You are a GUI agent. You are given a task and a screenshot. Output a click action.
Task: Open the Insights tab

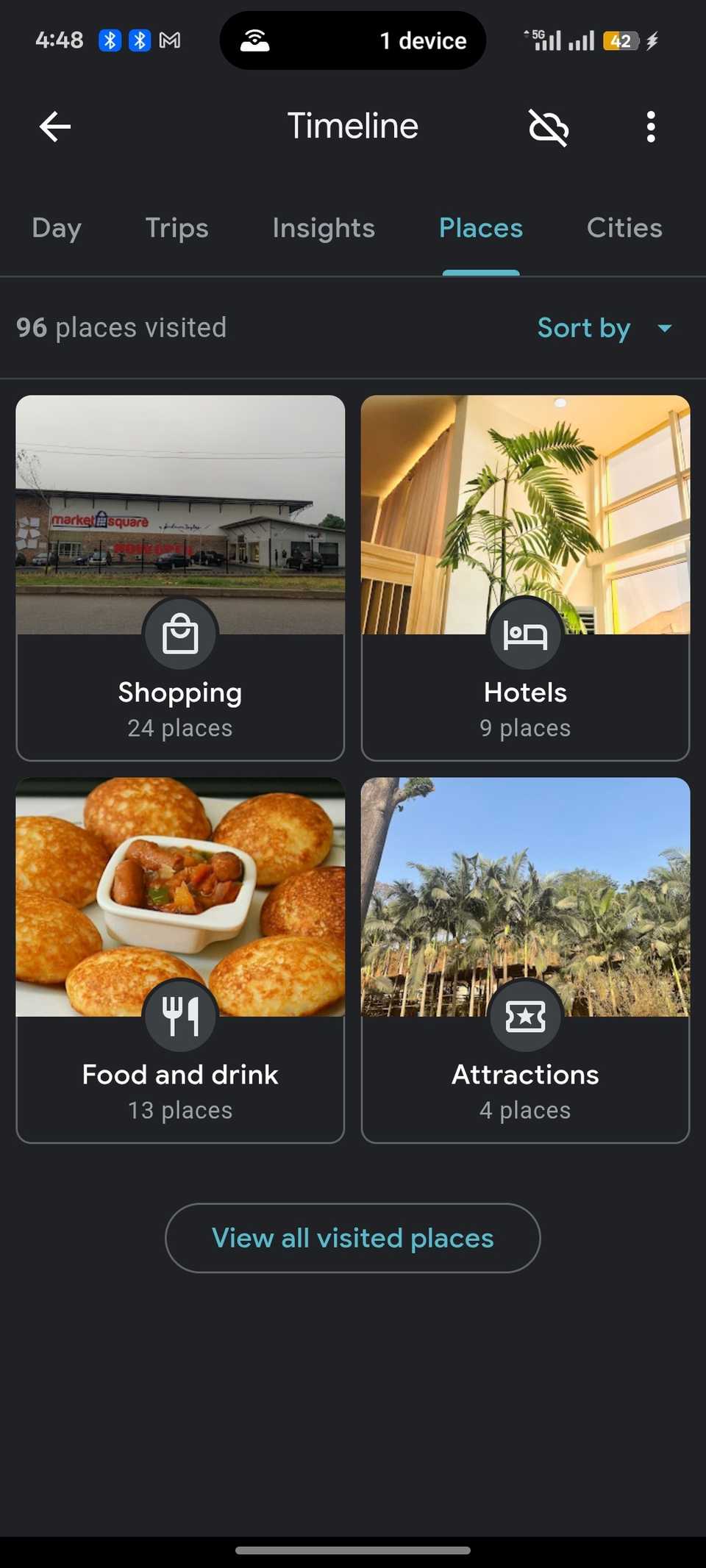tap(324, 228)
